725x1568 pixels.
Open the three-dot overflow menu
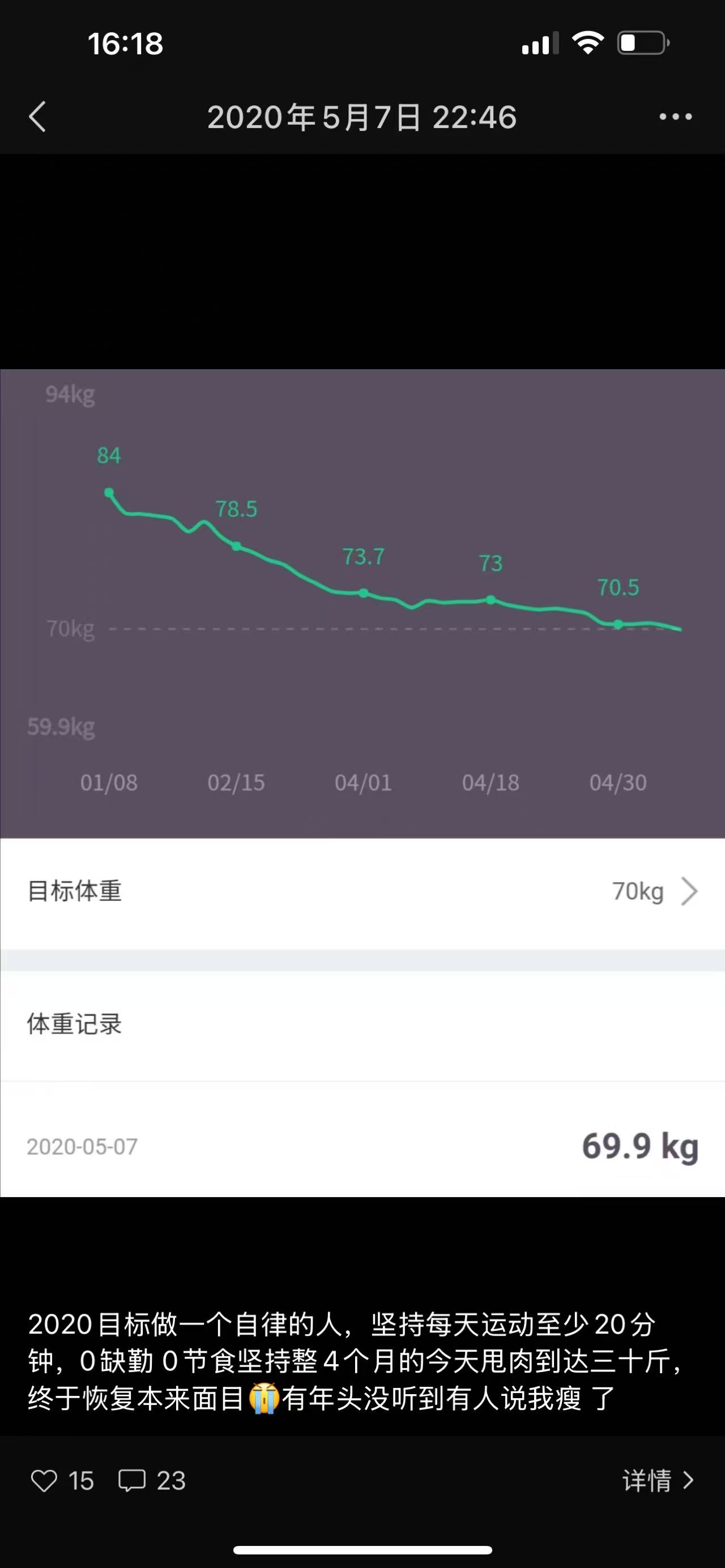pyautogui.click(x=675, y=117)
